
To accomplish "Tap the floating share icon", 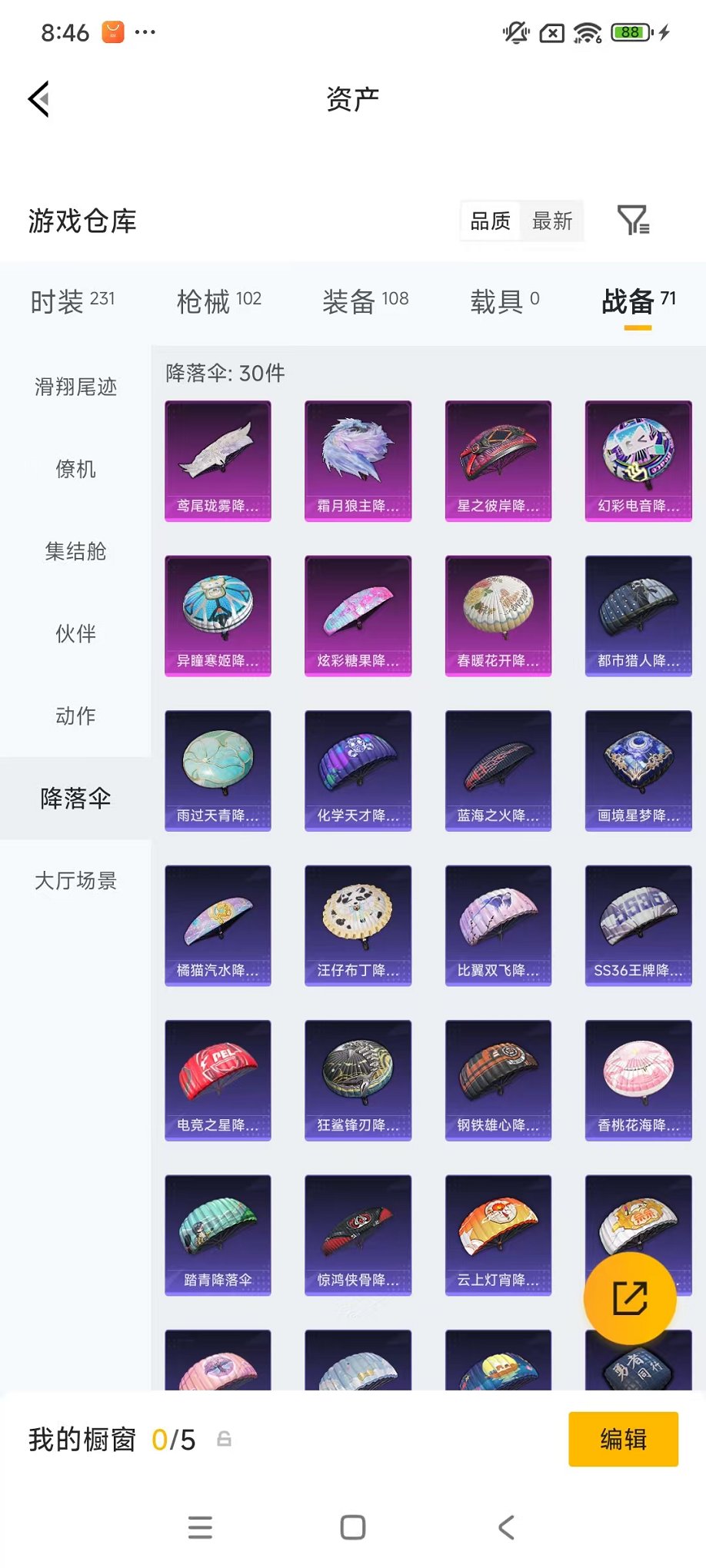I will [x=630, y=1297].
